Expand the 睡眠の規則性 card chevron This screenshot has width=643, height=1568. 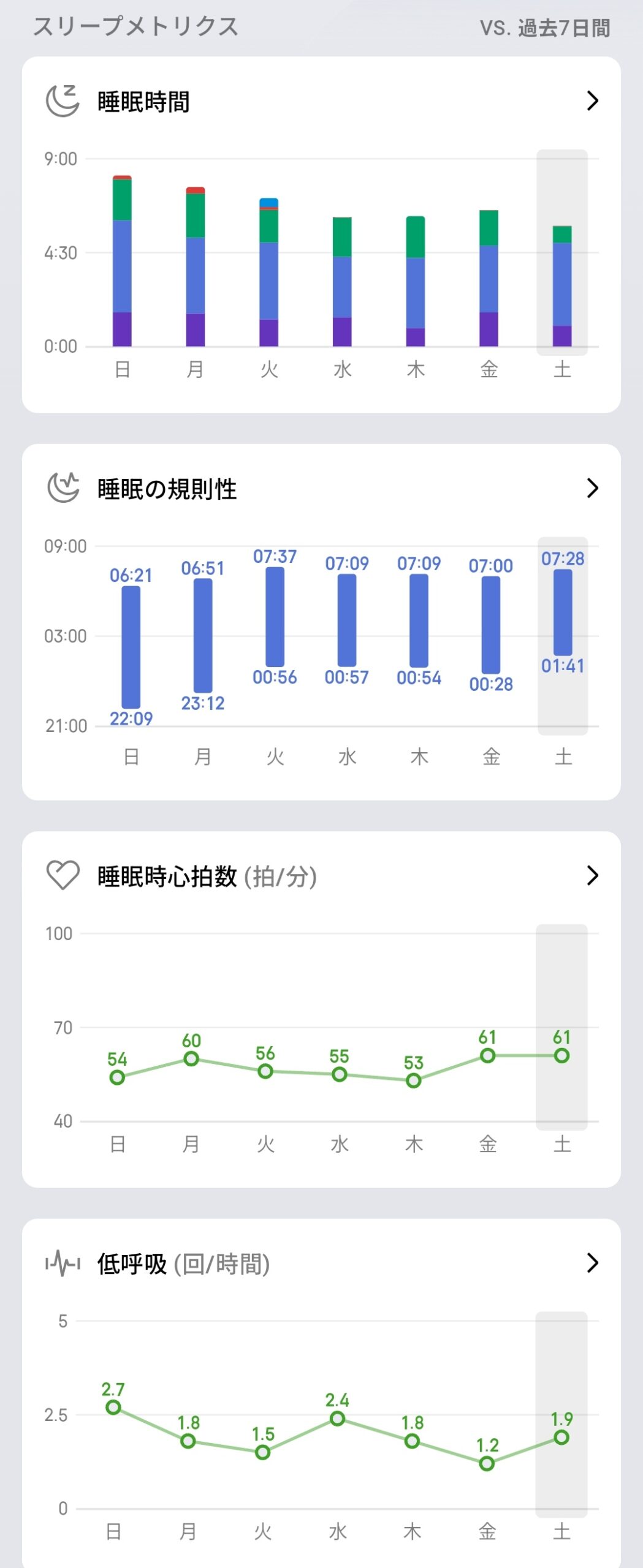coord(592,488)
